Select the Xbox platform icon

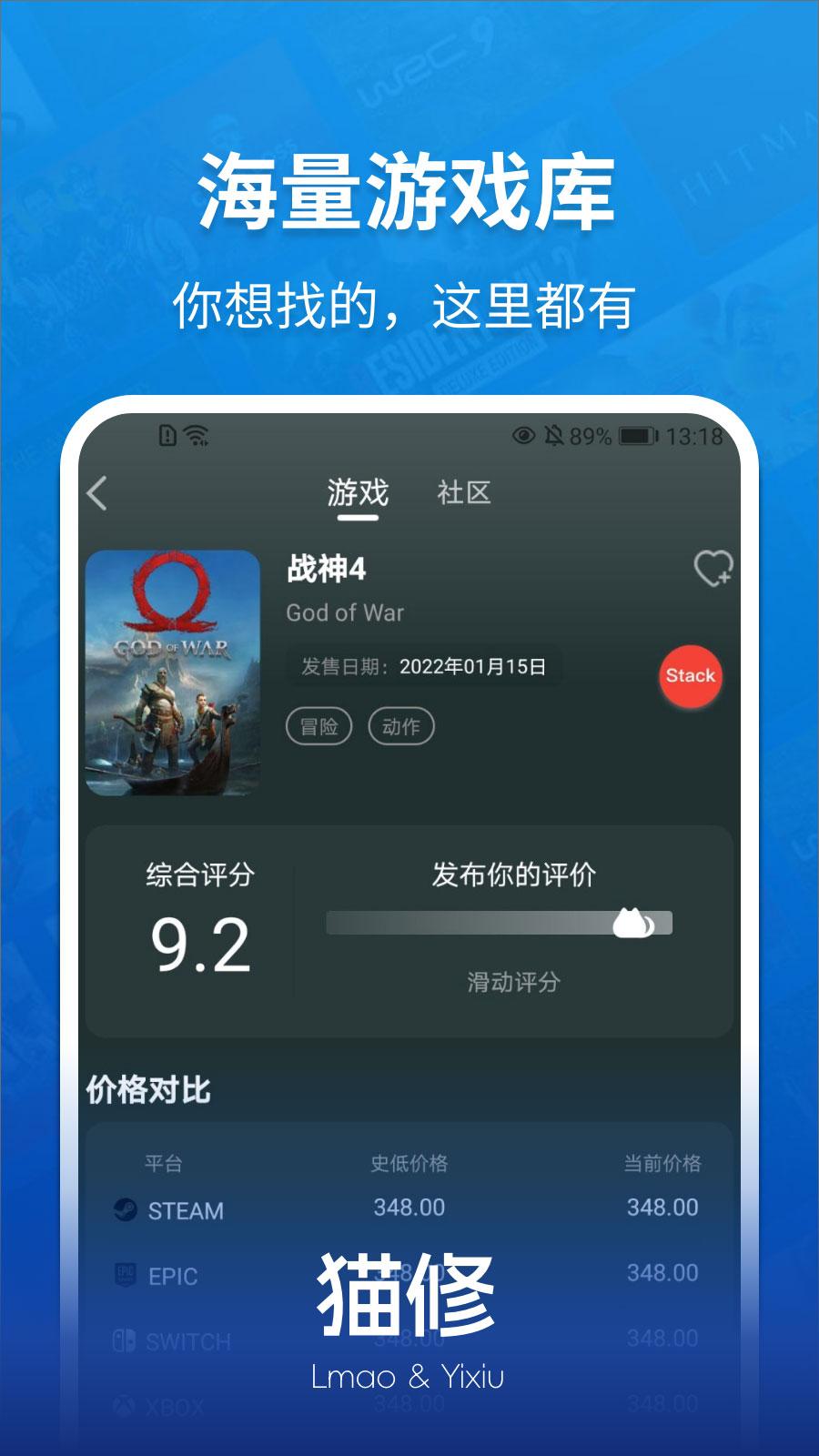coord(126,1404)
